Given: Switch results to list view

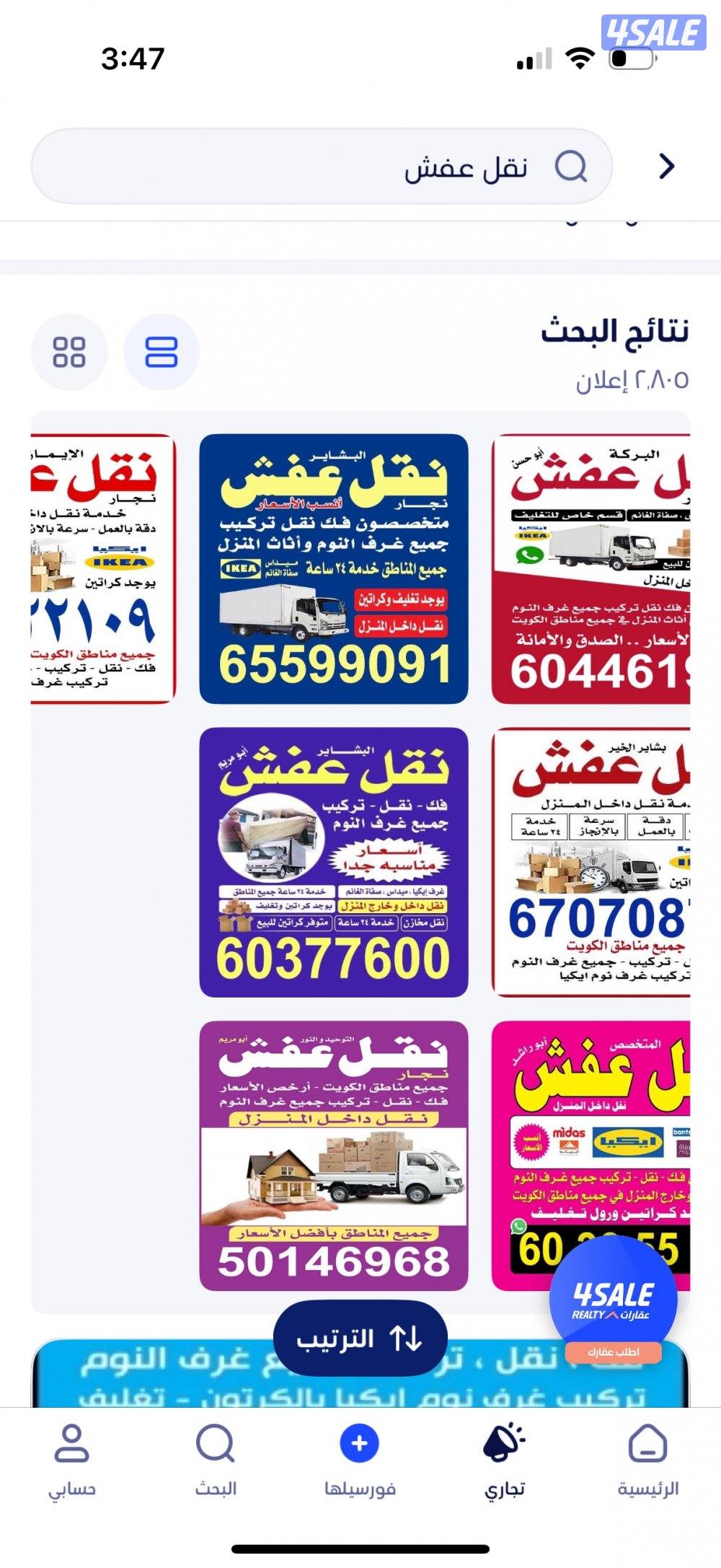Looking at the screenshot, I should click(x=161, y=353).
